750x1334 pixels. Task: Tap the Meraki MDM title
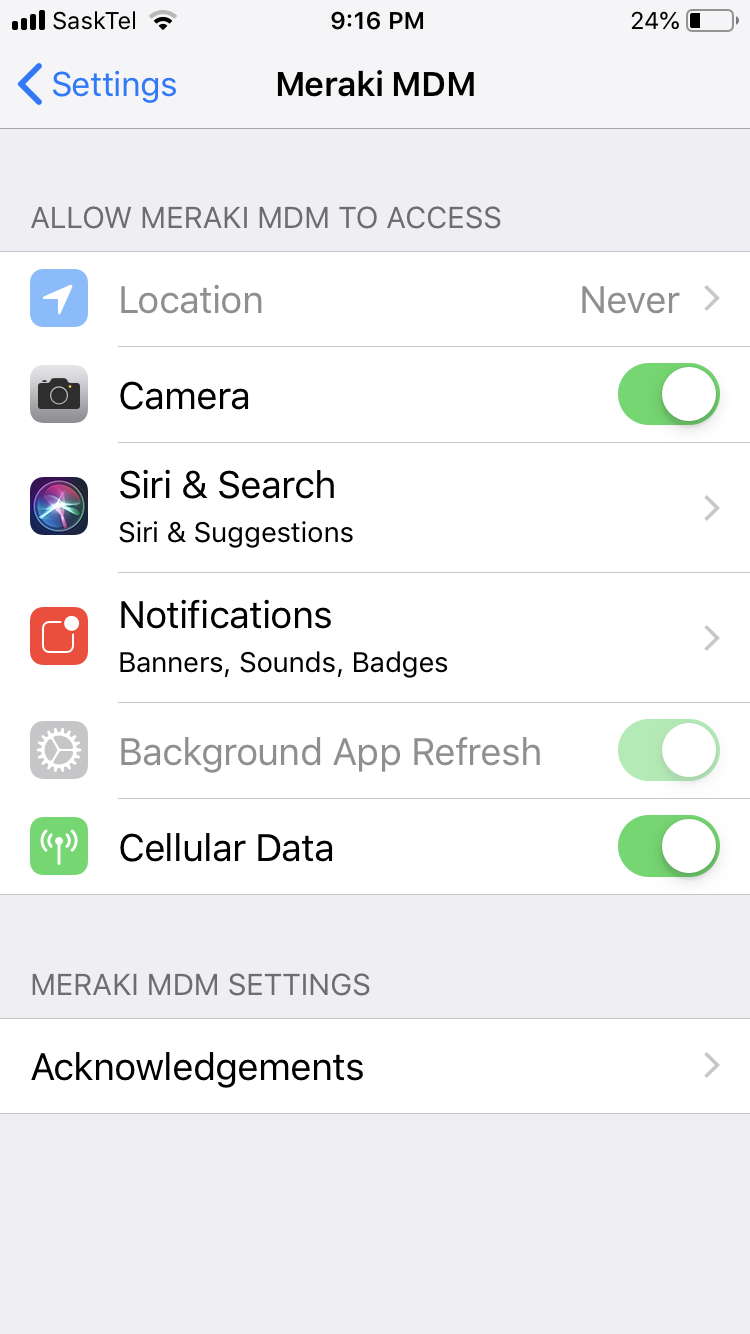point(375,85)
